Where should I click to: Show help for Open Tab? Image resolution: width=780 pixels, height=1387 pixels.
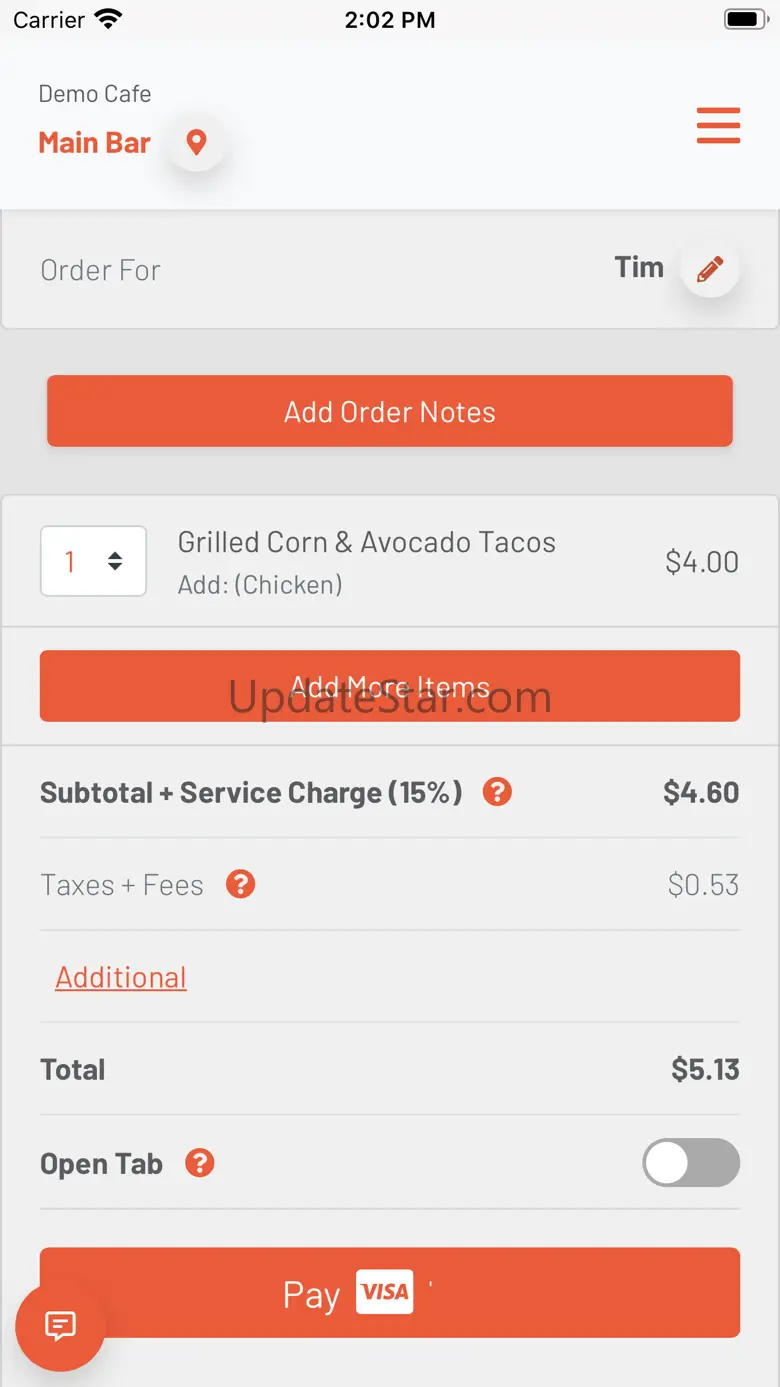pyautogui.click(x=200, y=1163)
